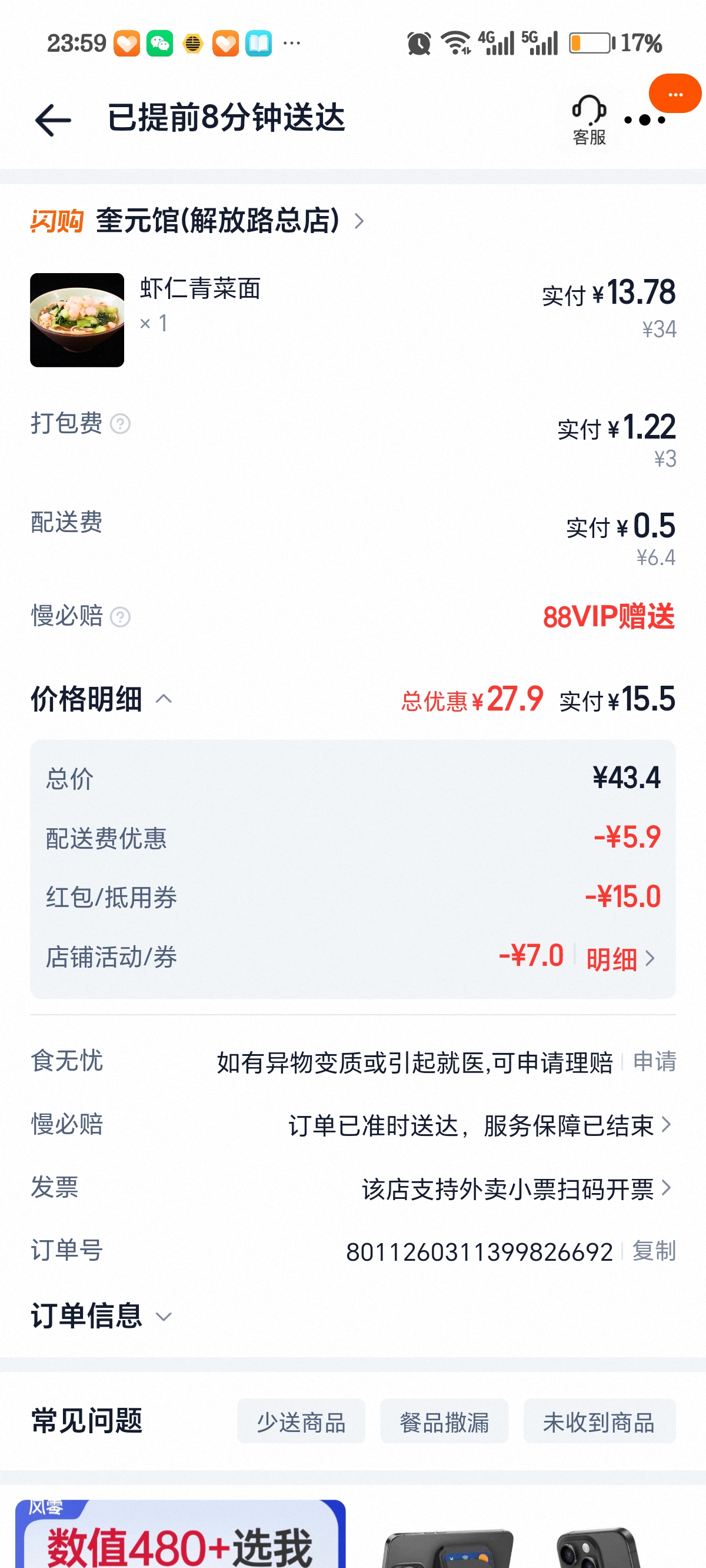The width and height of the screenshot is (706, 1568).
Task: Collapse the 价格明细 section
Action: point(163,699)
